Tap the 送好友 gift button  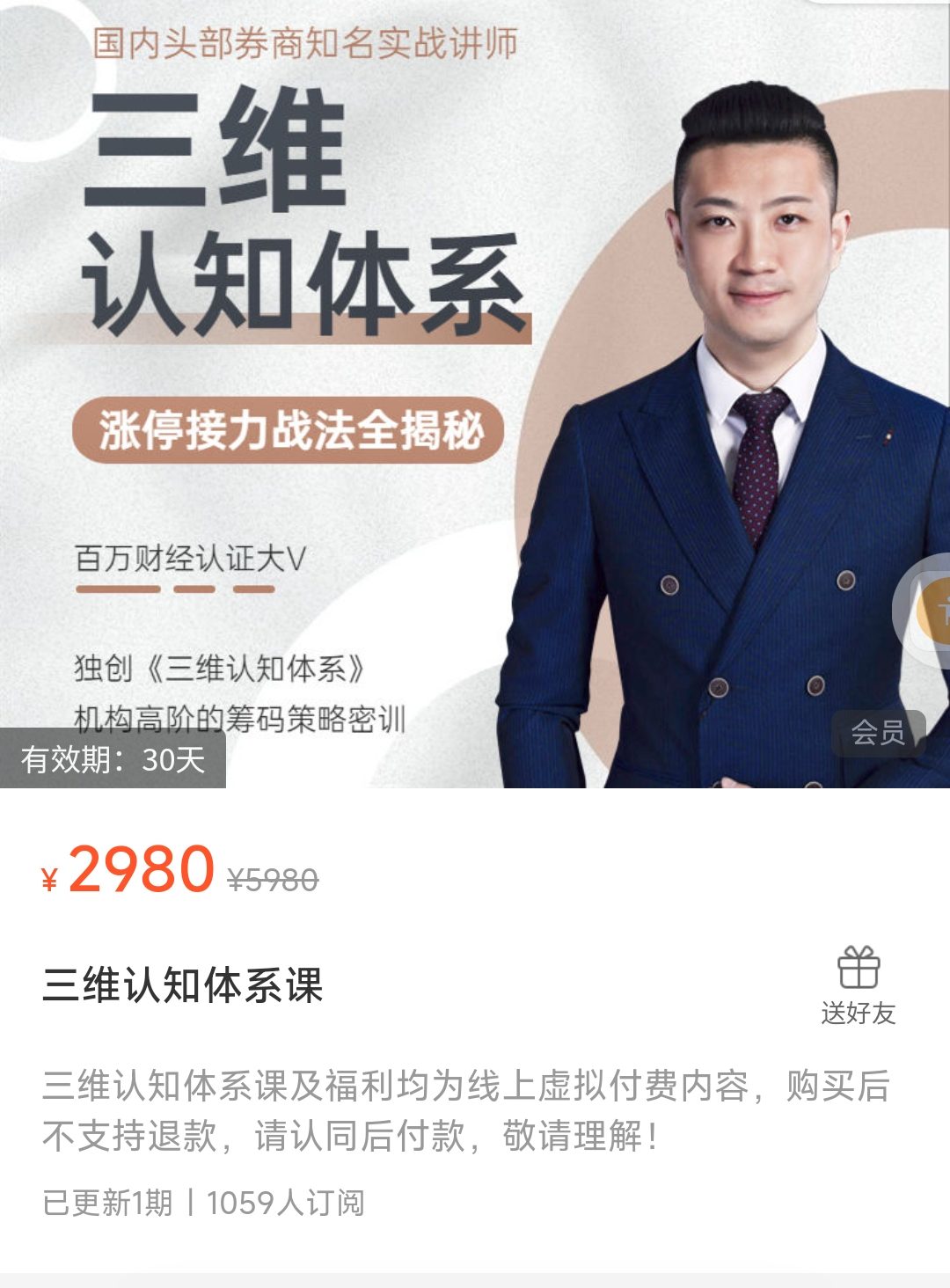858,985
